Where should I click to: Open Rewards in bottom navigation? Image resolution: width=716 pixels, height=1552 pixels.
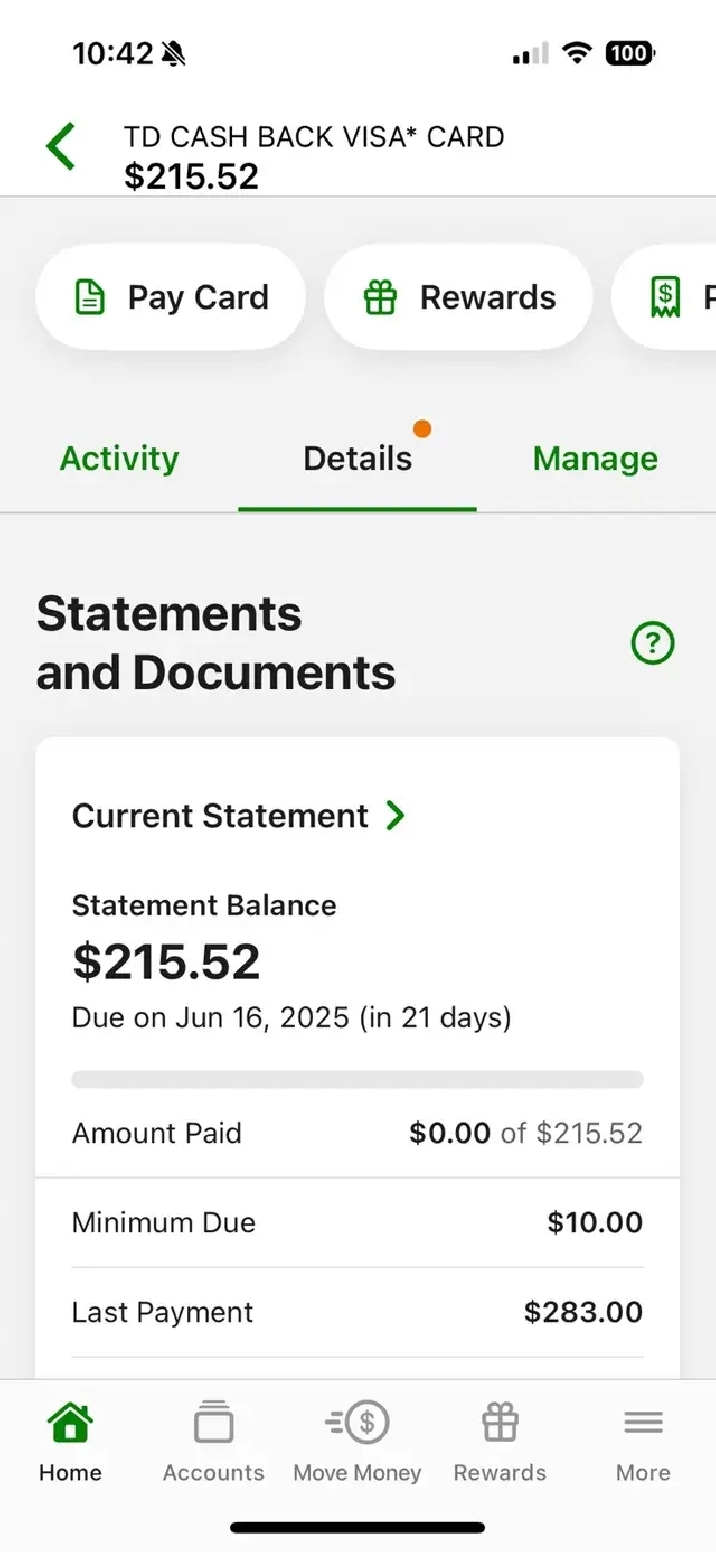click(500, 1442)
